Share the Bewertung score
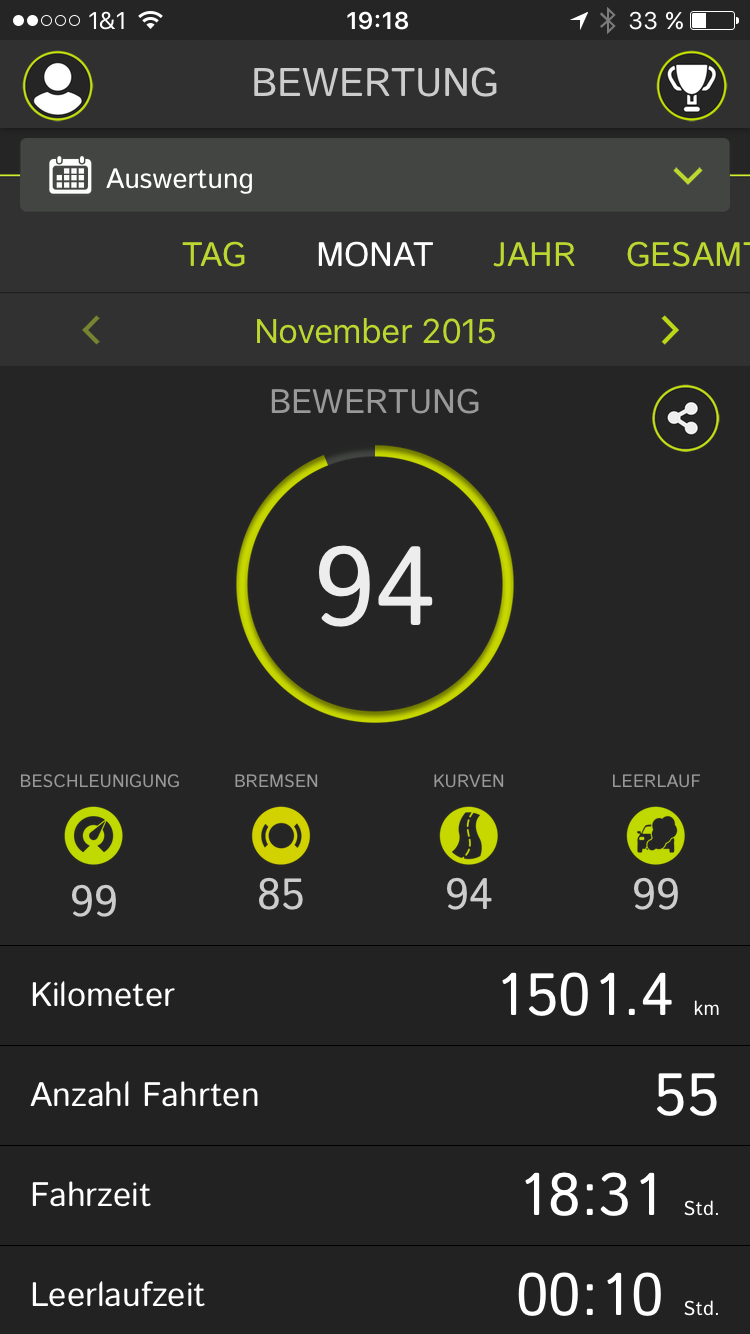Image resolution: width=750 pixels, height=1334 pixels. point(685,418)
